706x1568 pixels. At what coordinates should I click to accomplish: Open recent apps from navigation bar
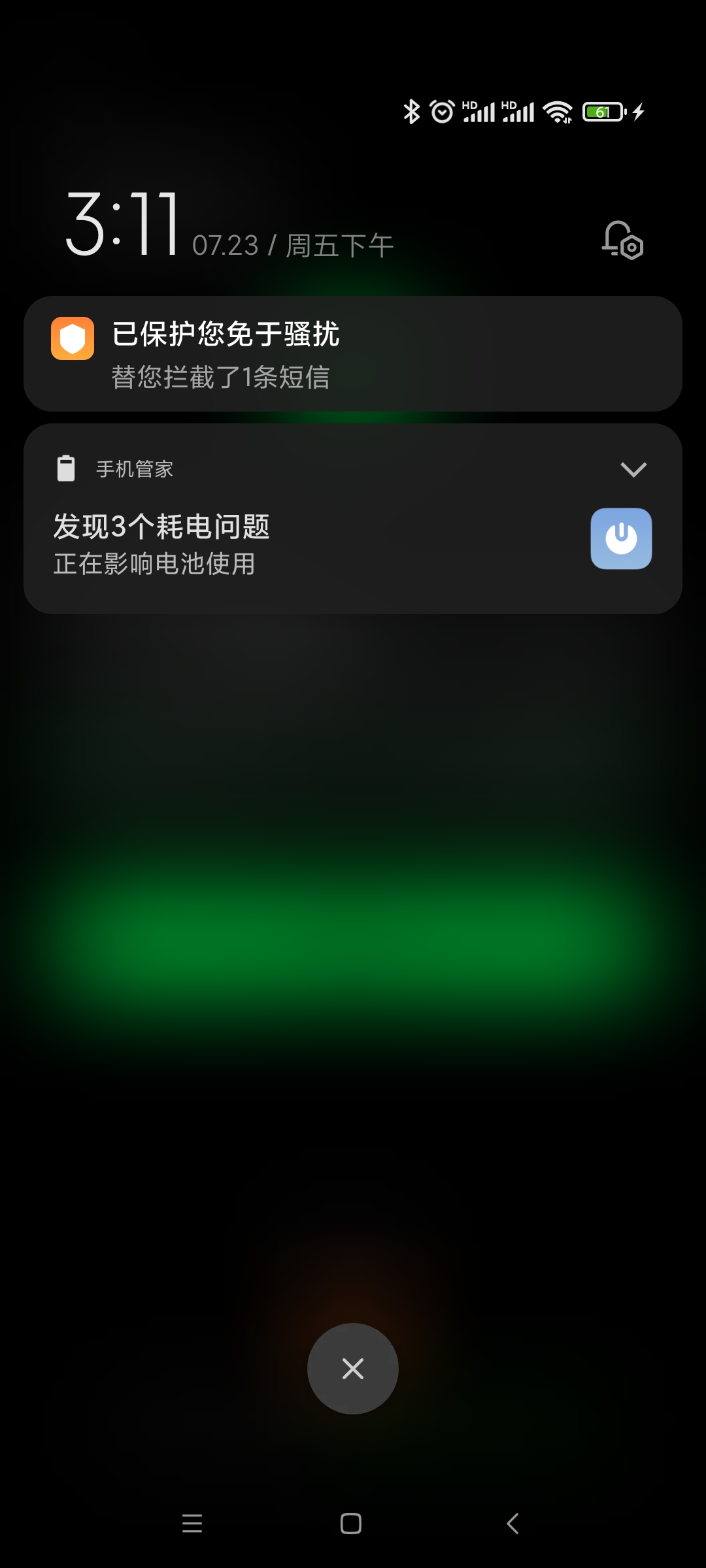[192, 1524]
